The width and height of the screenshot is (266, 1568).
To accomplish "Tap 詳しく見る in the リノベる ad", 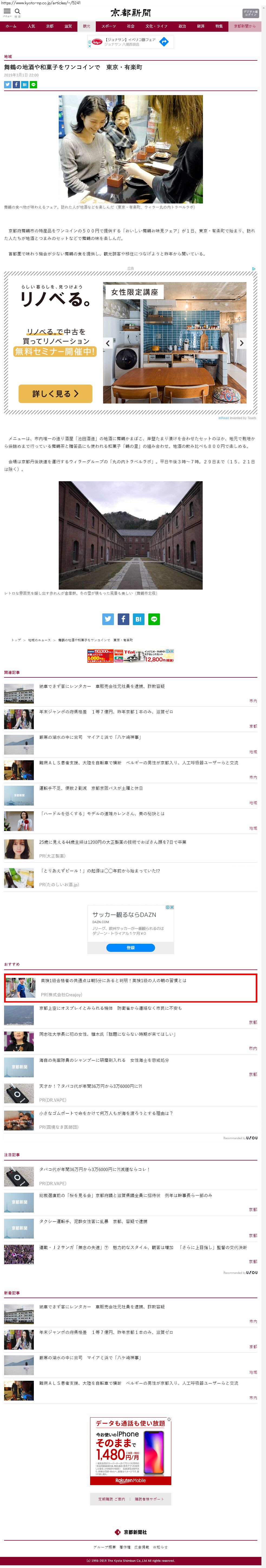I will coord(55,394).
